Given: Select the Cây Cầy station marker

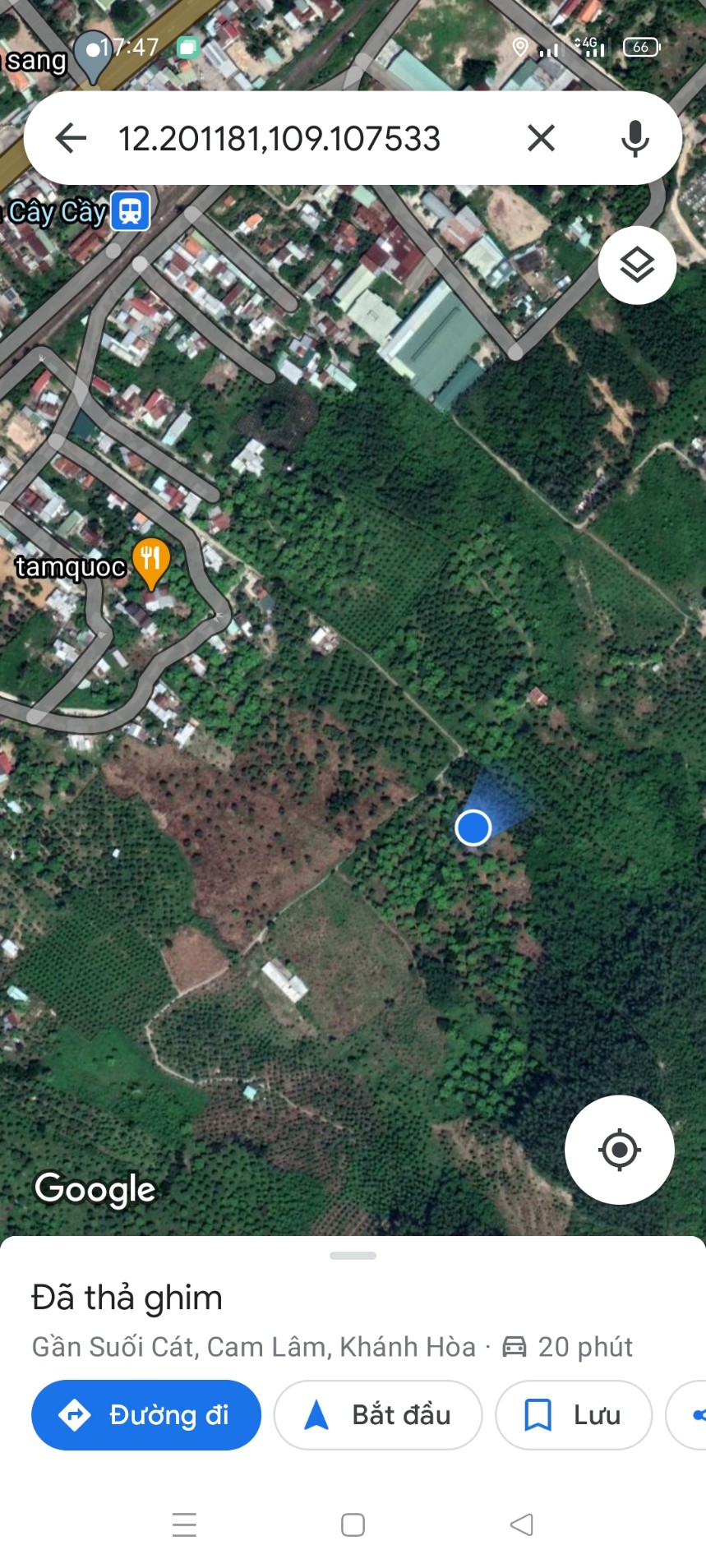Looking at the screenshot, I should click(130, 211).
